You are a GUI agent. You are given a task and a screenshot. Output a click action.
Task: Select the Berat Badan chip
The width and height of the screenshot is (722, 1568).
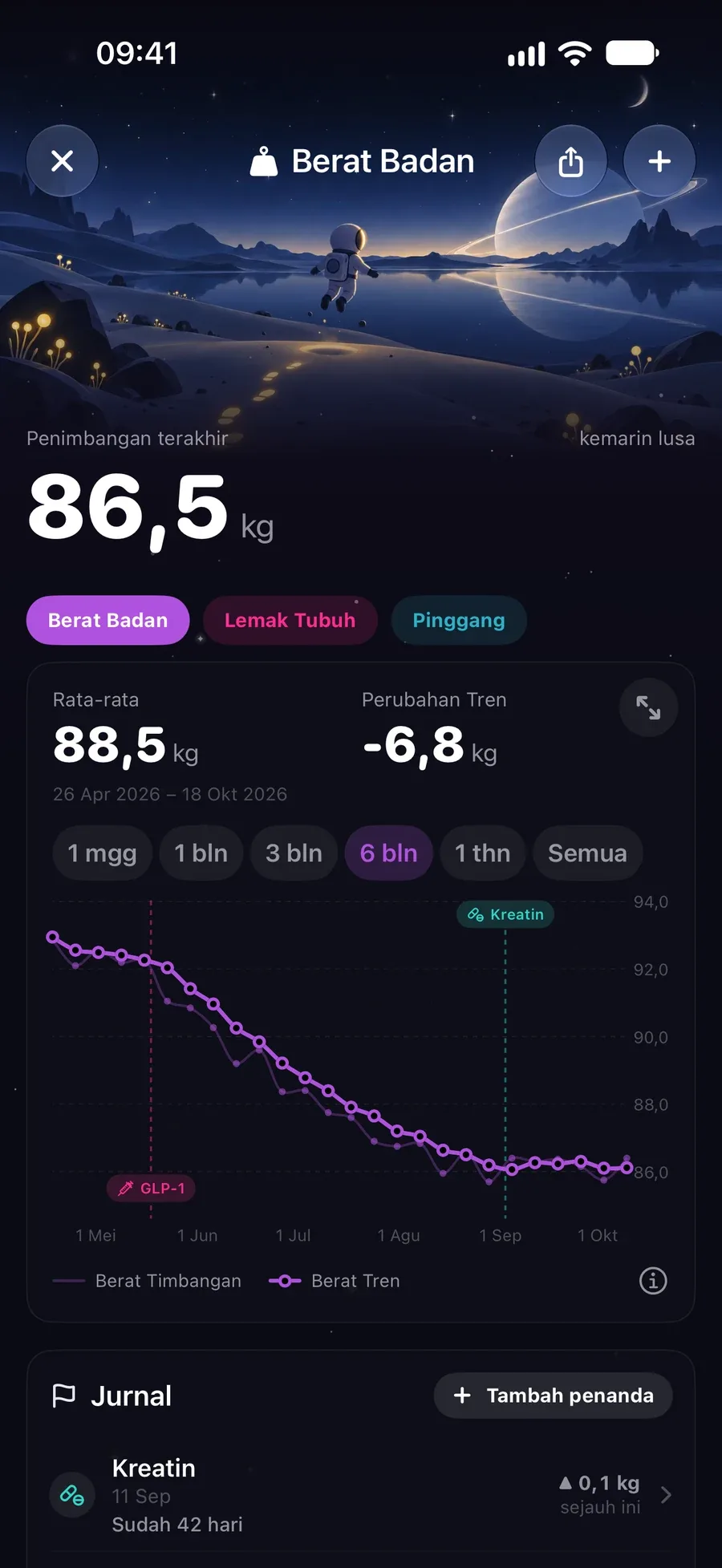(x=108, y=620)
